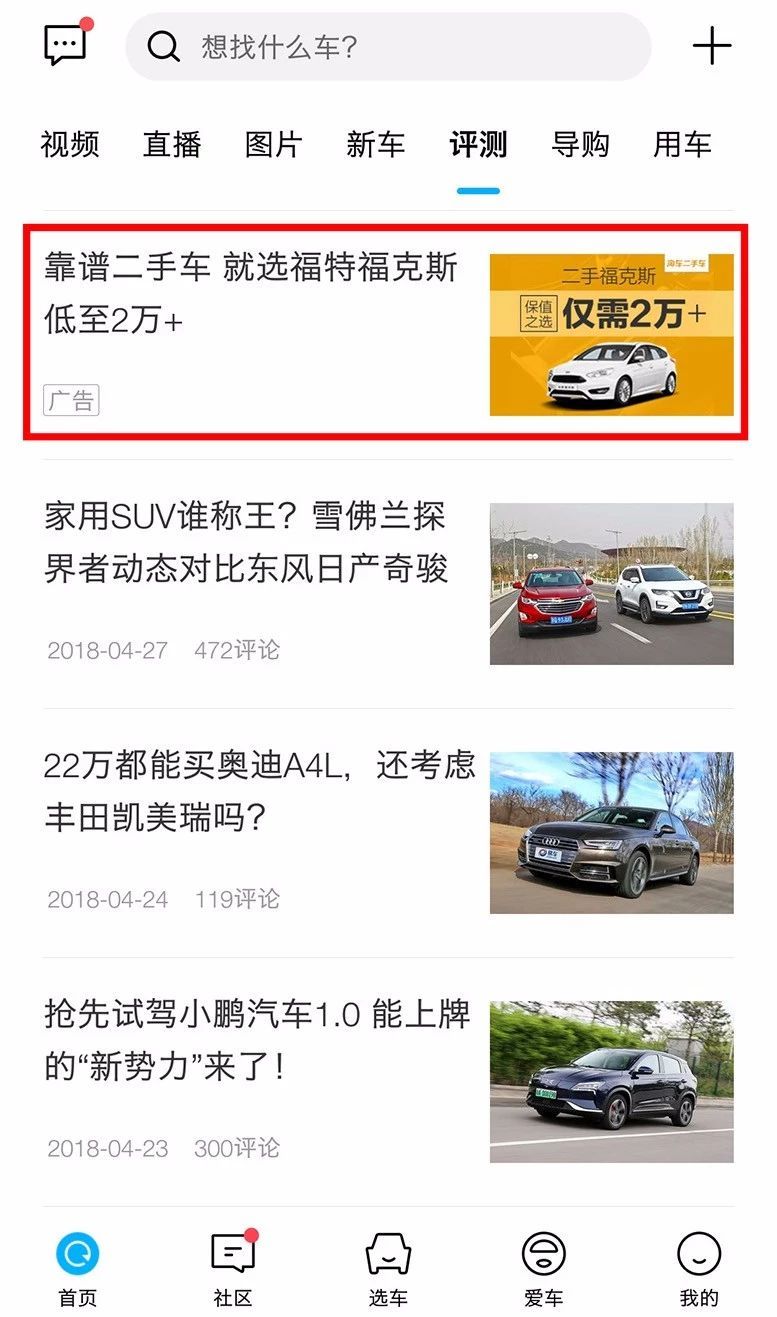Click the magnifier icon in the search bar
This screenshot has width=777, height=1317.
tap(162, 45)
